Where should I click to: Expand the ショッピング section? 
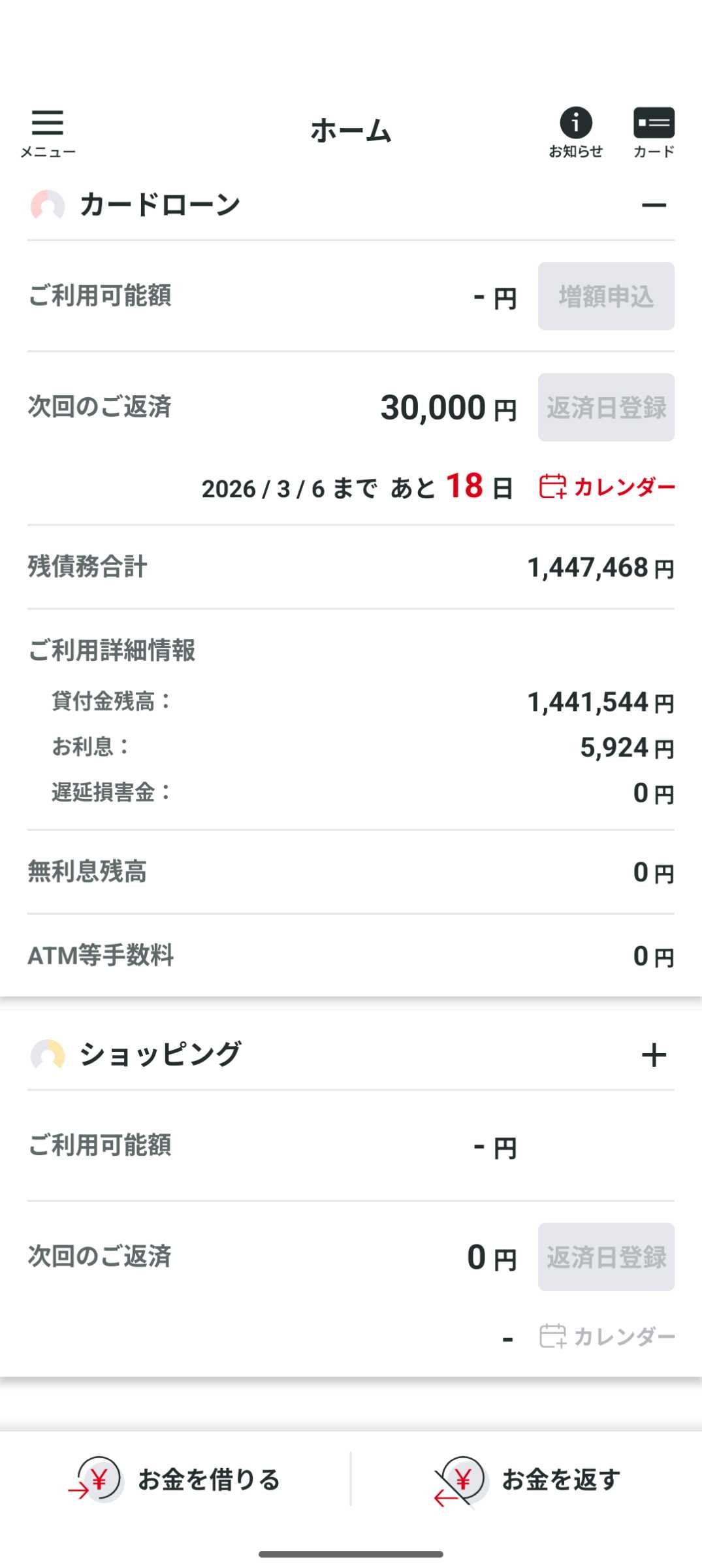(x=653, y=1055)
